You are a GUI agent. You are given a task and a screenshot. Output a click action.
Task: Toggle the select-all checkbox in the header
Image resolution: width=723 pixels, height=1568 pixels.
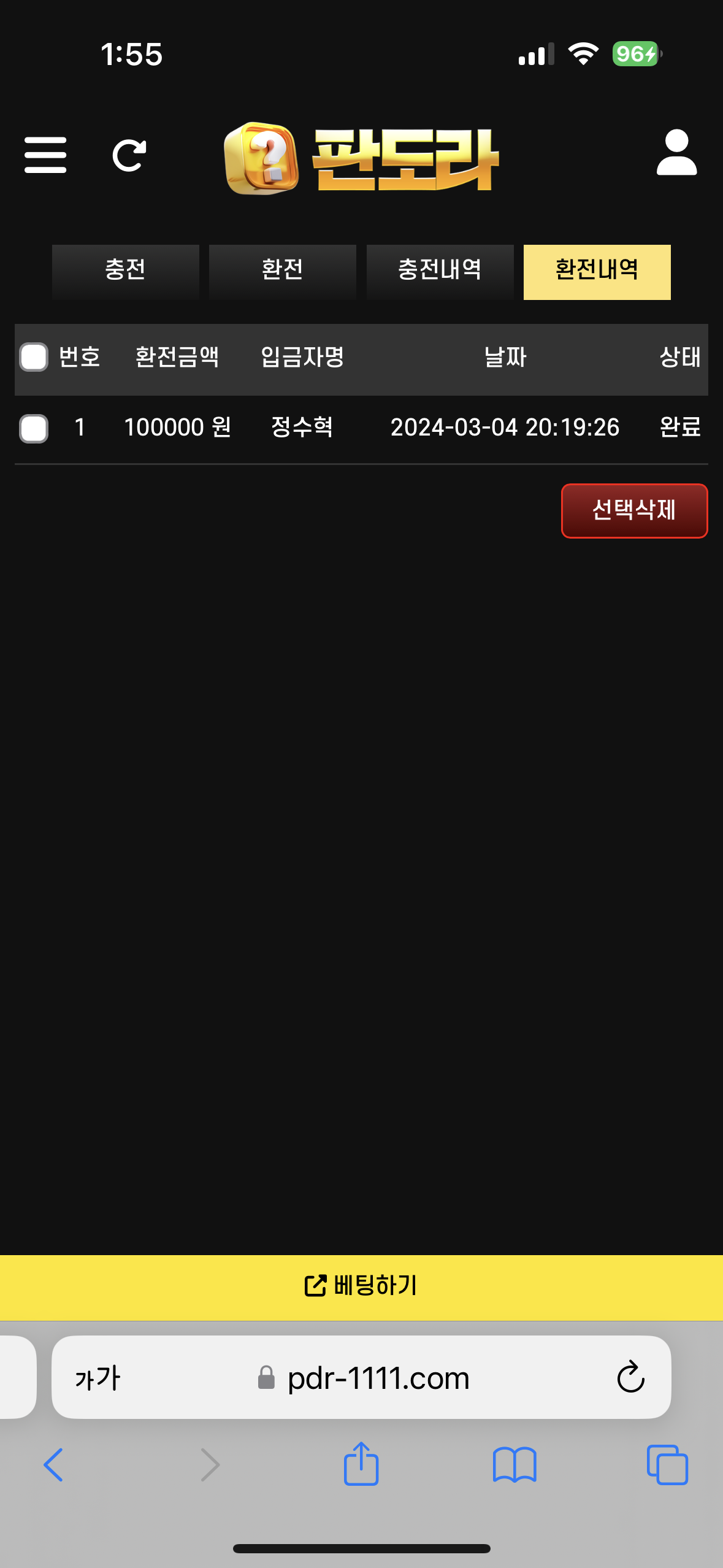pyautogui.click(x=34, y=357)
